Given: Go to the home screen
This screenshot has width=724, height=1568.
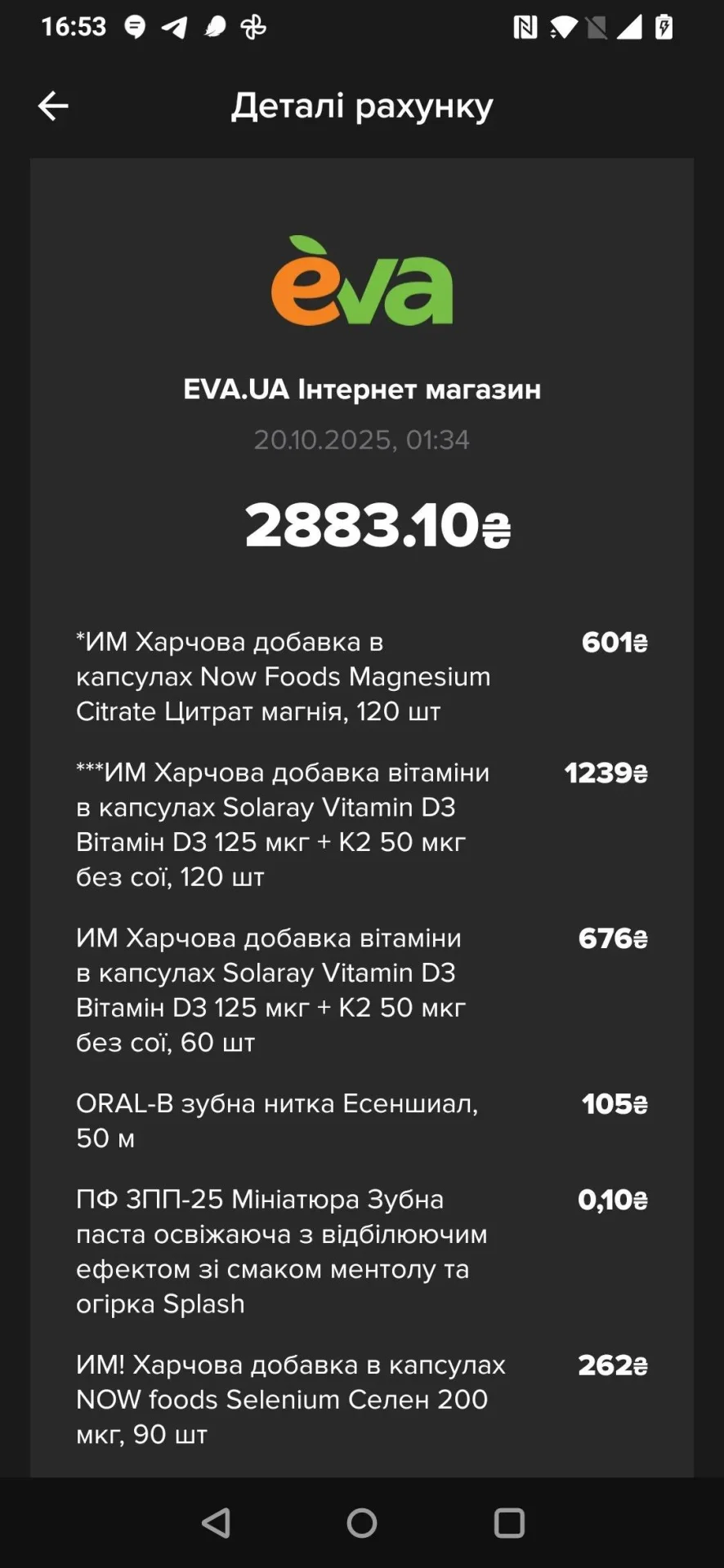Looking at the screenshot, I should 362,1523.
